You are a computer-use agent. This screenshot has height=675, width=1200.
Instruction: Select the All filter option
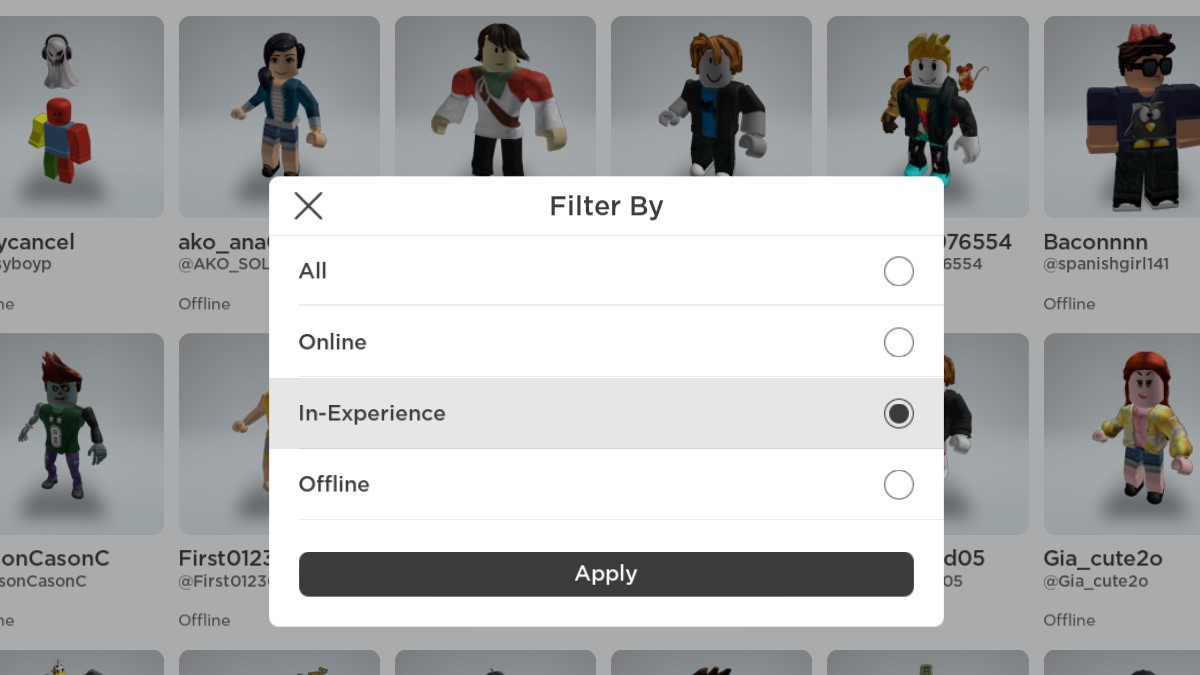tap(898, 271)
